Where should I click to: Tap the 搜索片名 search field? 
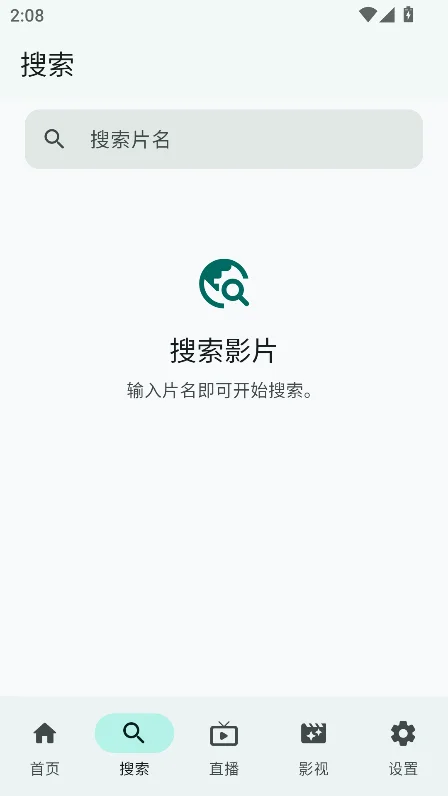coord(223,139)
